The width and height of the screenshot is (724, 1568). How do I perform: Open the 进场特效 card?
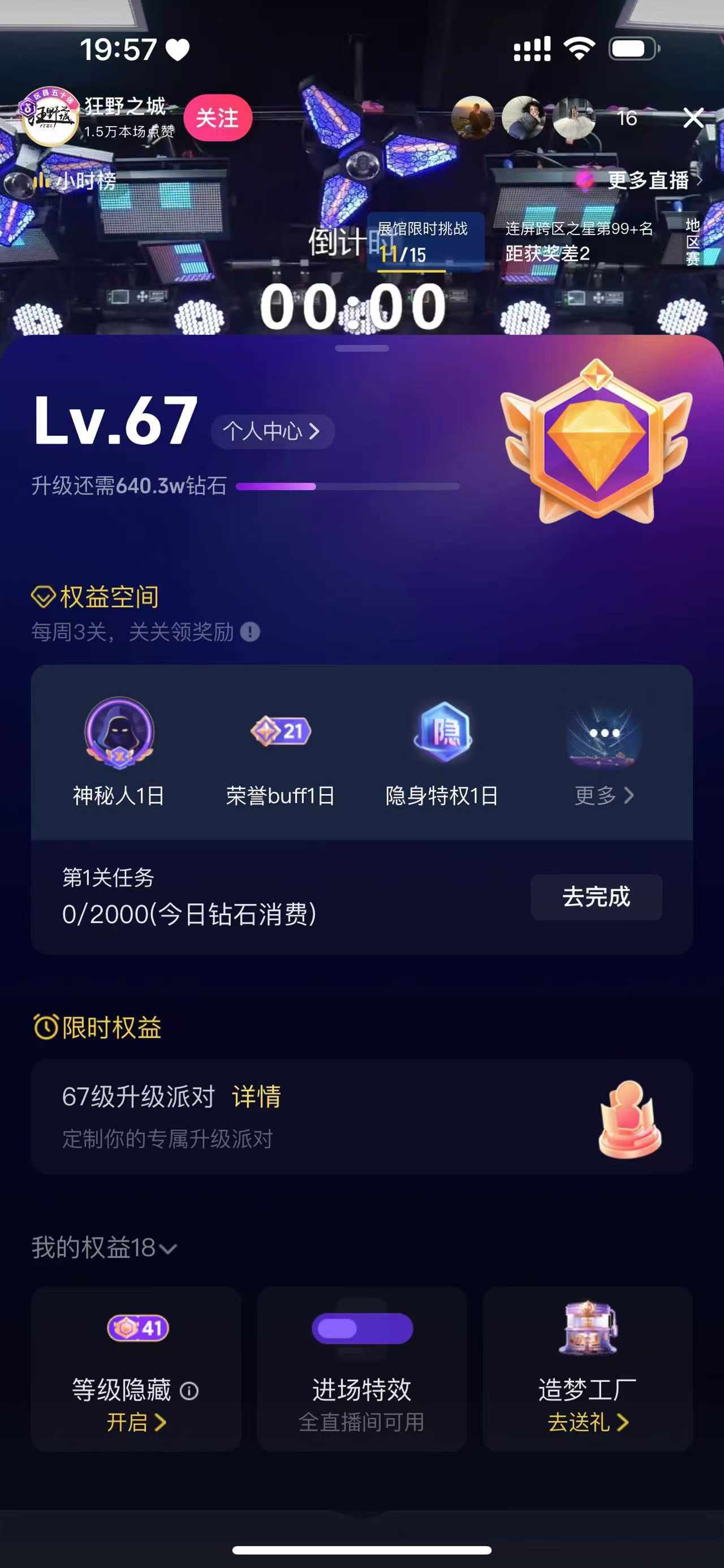click(361, 1368)
